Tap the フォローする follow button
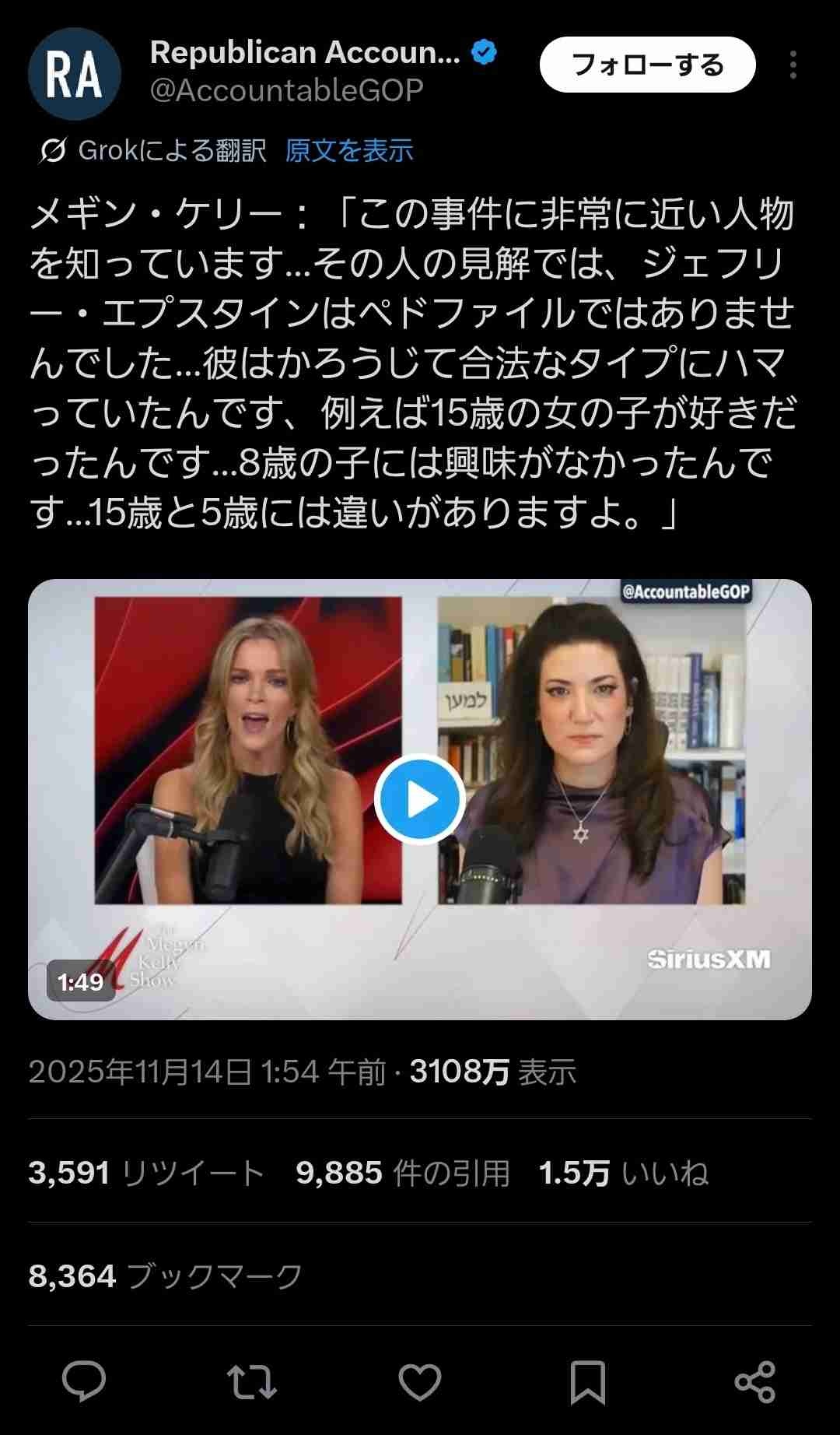 pyautogui.click(x=647, y=65)
